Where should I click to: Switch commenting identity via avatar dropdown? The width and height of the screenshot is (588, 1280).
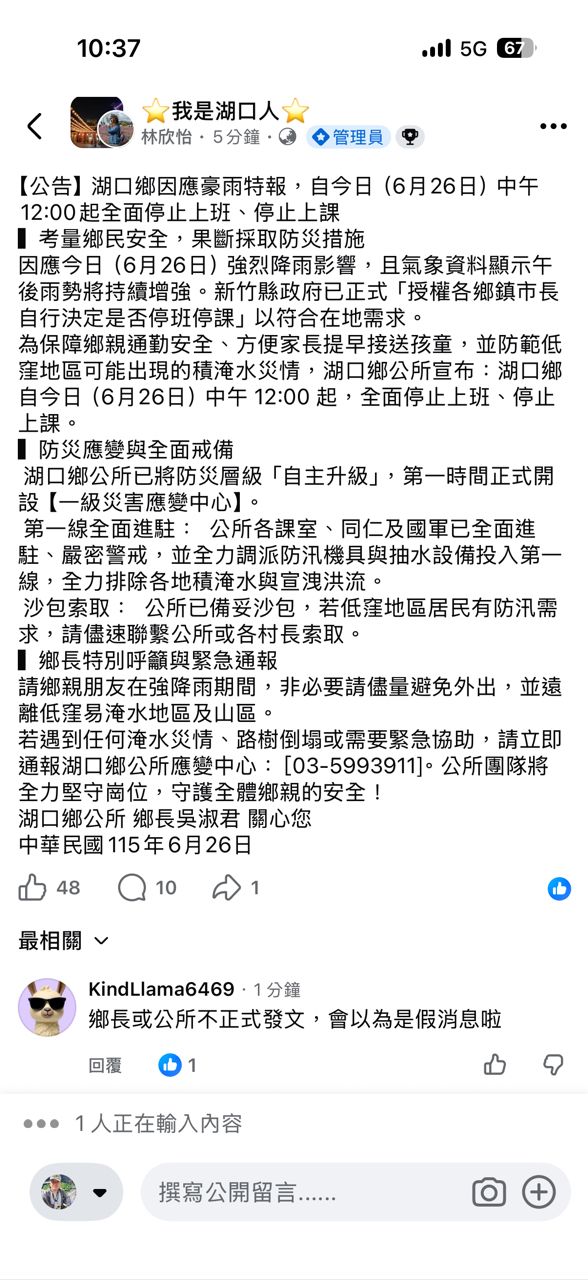[75, 1192]
